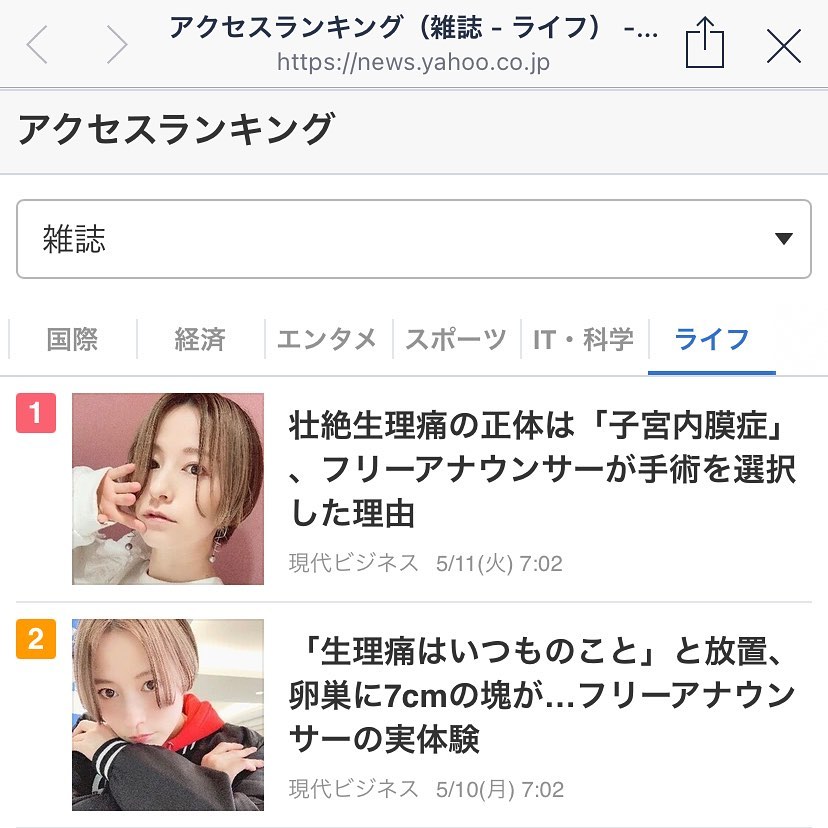Image resolution: width=828 pixels, height=828 pixels.
Task: Switch to the スポーツ tab
Action: pyautogui.click(x=456, y=340)
